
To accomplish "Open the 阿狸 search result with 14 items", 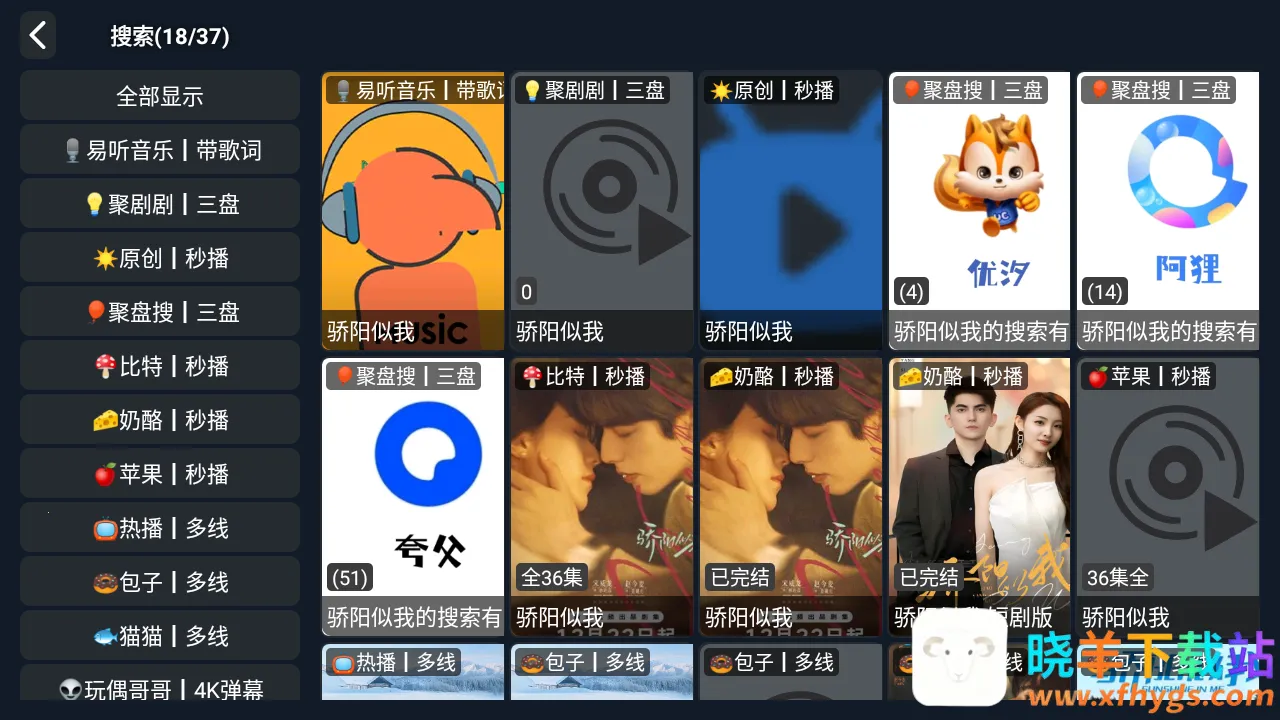I will point(1167,210).
